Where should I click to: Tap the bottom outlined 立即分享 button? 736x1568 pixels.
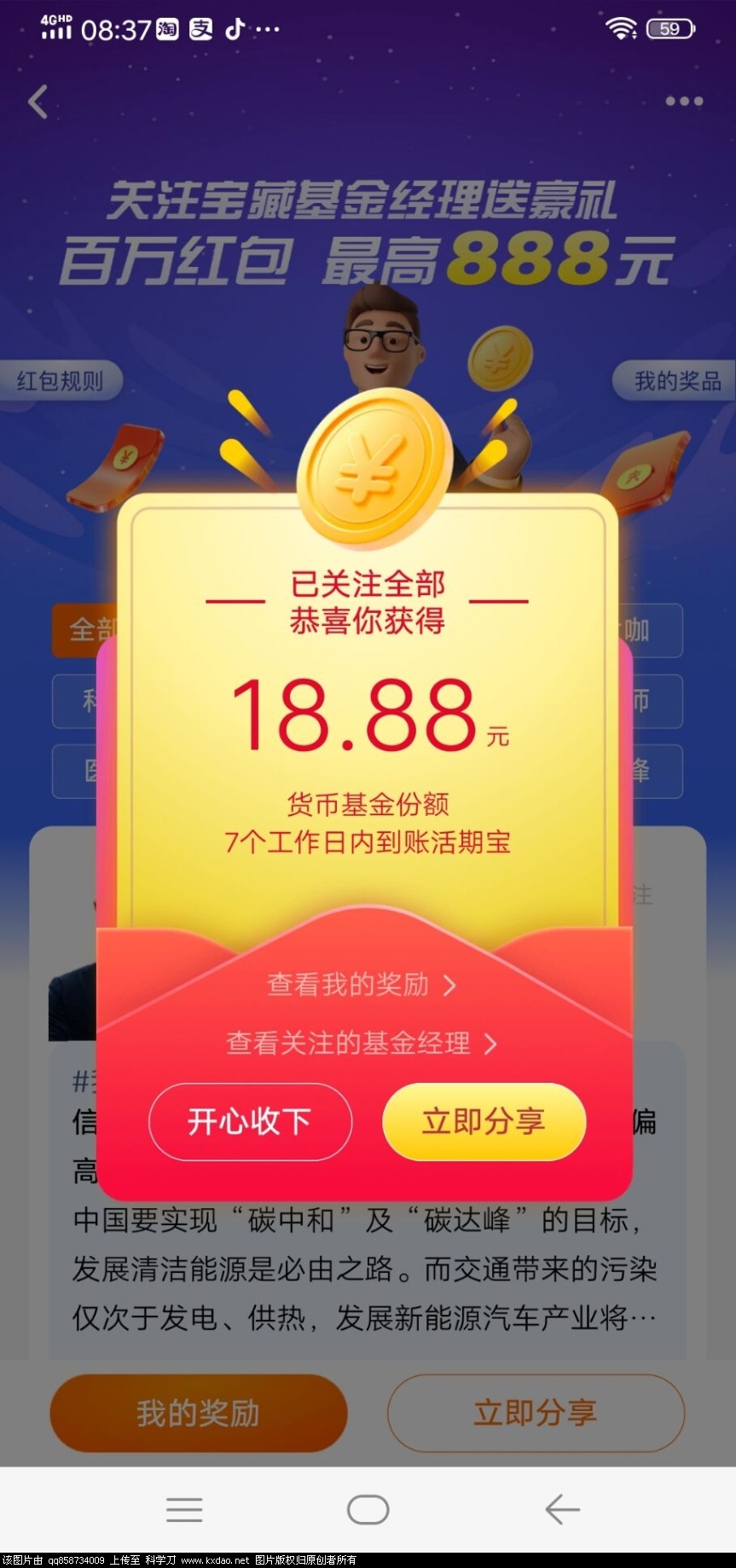tap(536, 1413)
